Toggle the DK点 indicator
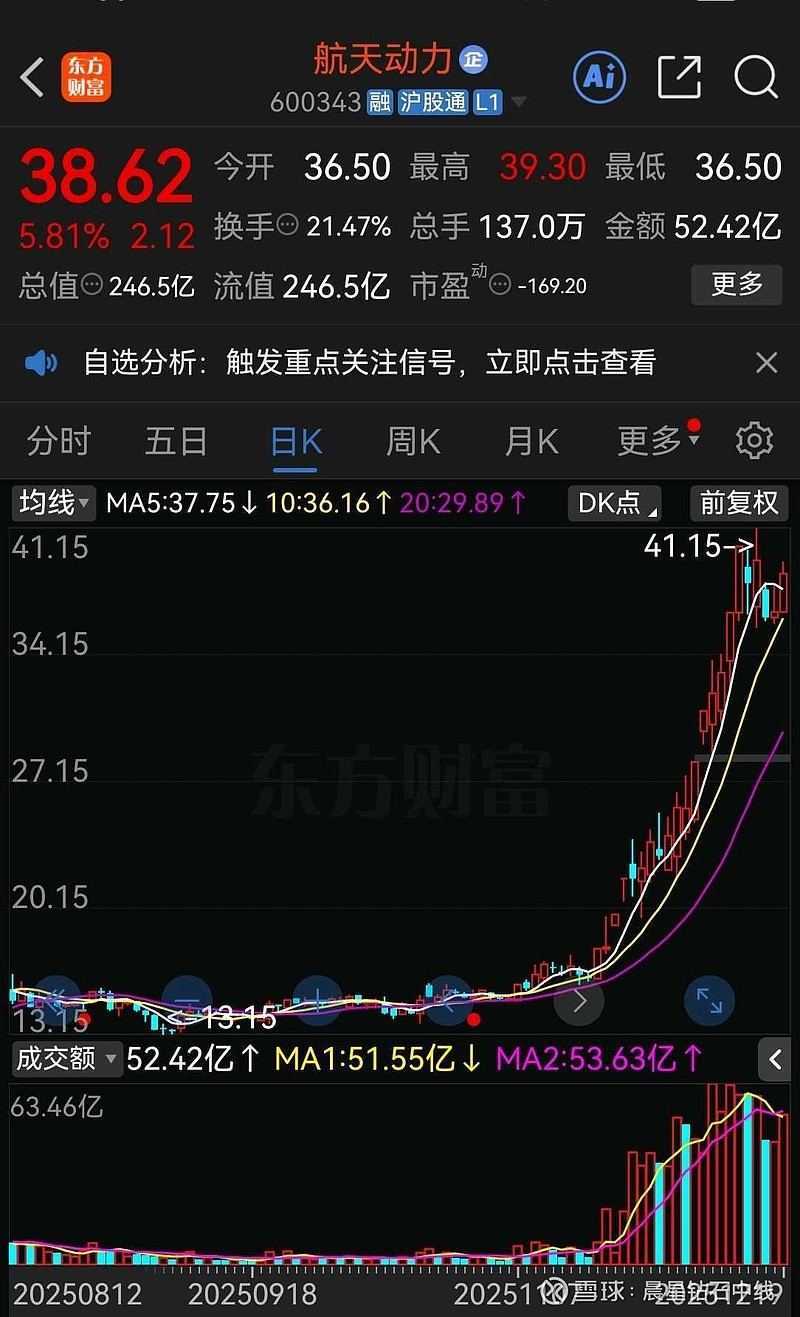This screenshot has height=1317, width=800. coord(614,504)
